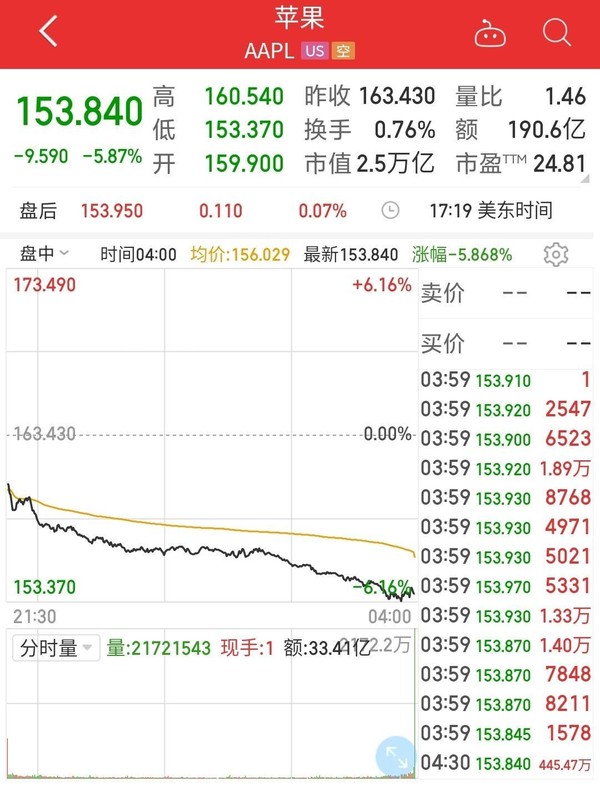Viewport: 600px width, 786px height.
Task: Open the robot assistant icon
Action: 490,32
